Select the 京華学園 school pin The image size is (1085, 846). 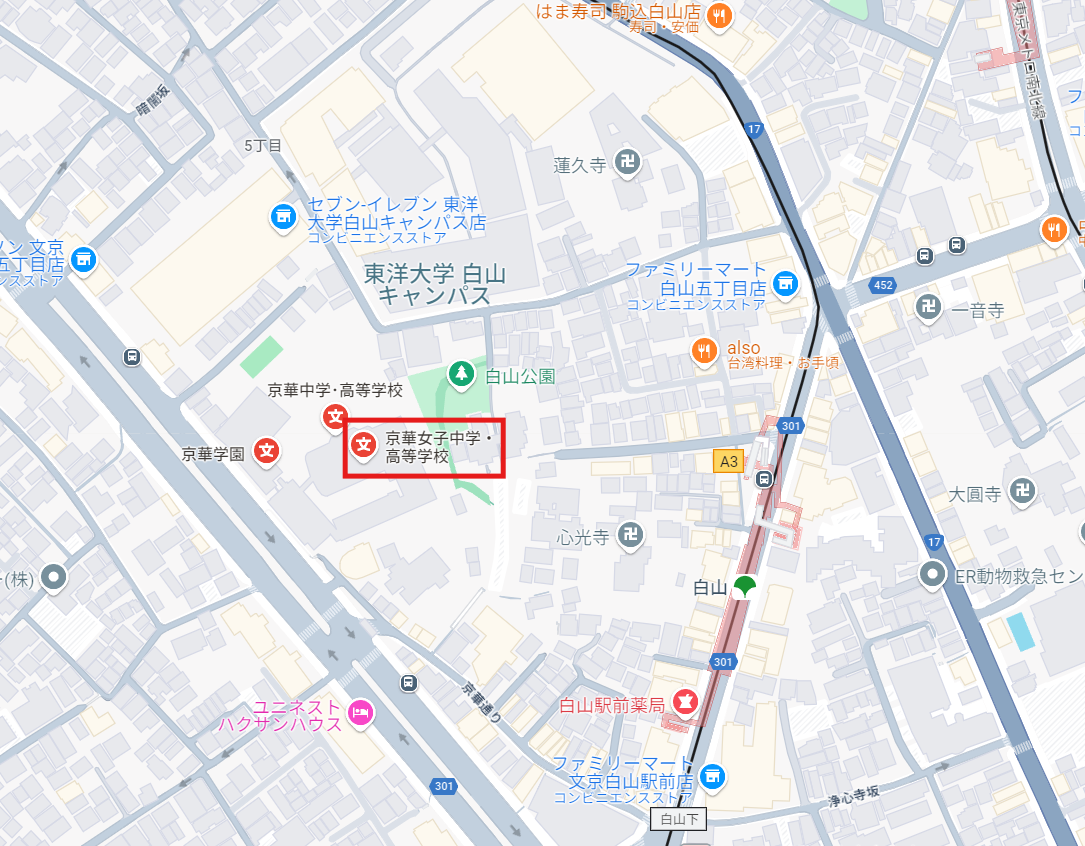coord(266,451)
